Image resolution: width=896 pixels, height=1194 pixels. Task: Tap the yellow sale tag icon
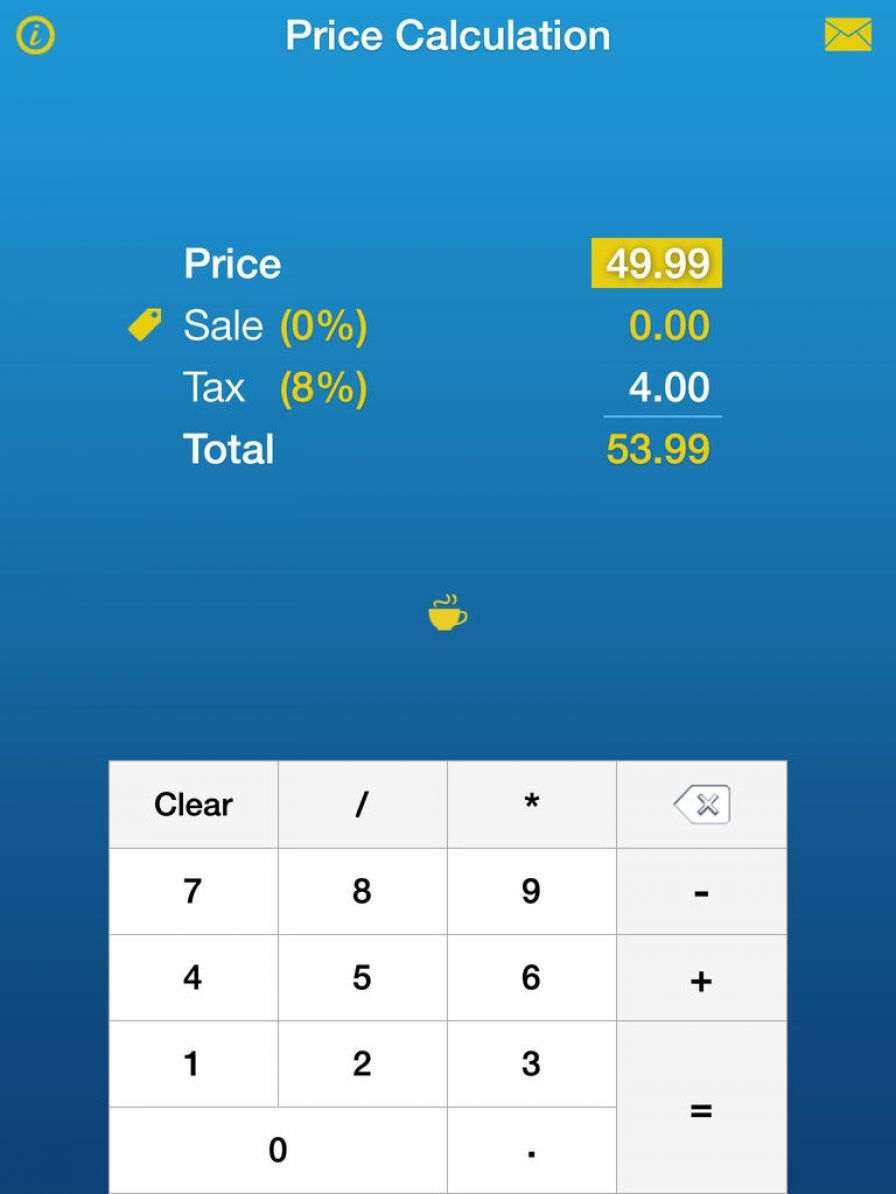click(144, 324)
